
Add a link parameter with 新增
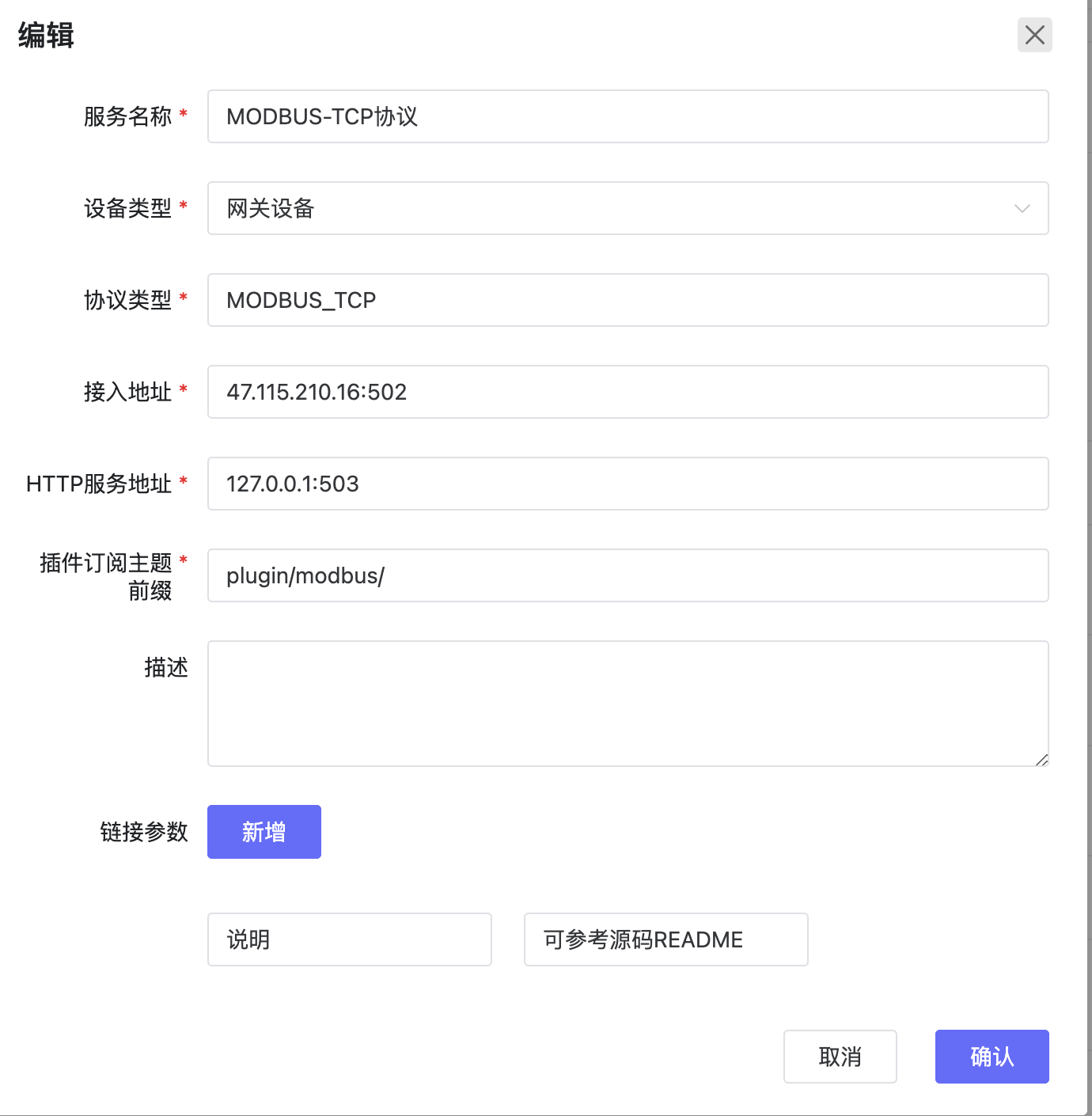coord(264,832)
